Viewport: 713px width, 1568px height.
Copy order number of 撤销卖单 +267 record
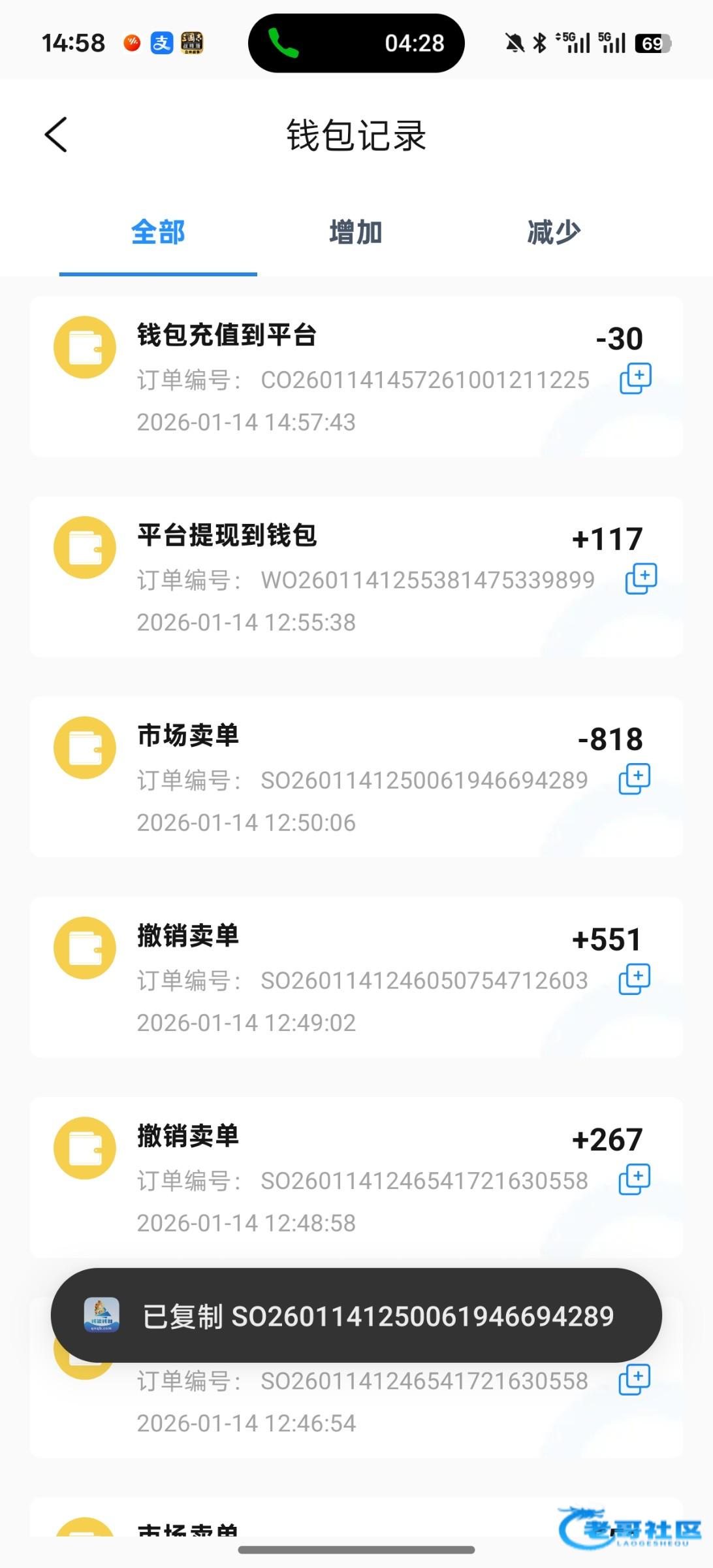pos(635,1179)
